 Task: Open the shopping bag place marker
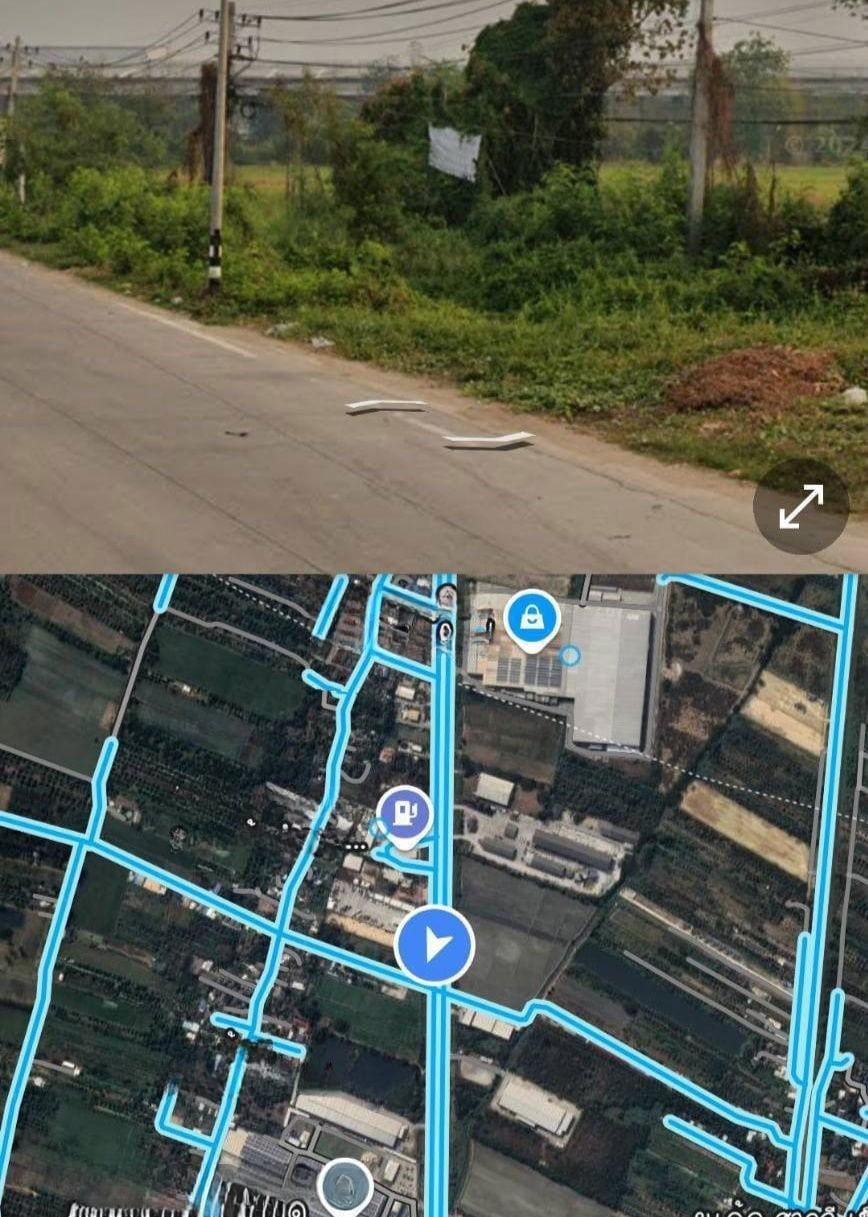[x=532, y=619]
